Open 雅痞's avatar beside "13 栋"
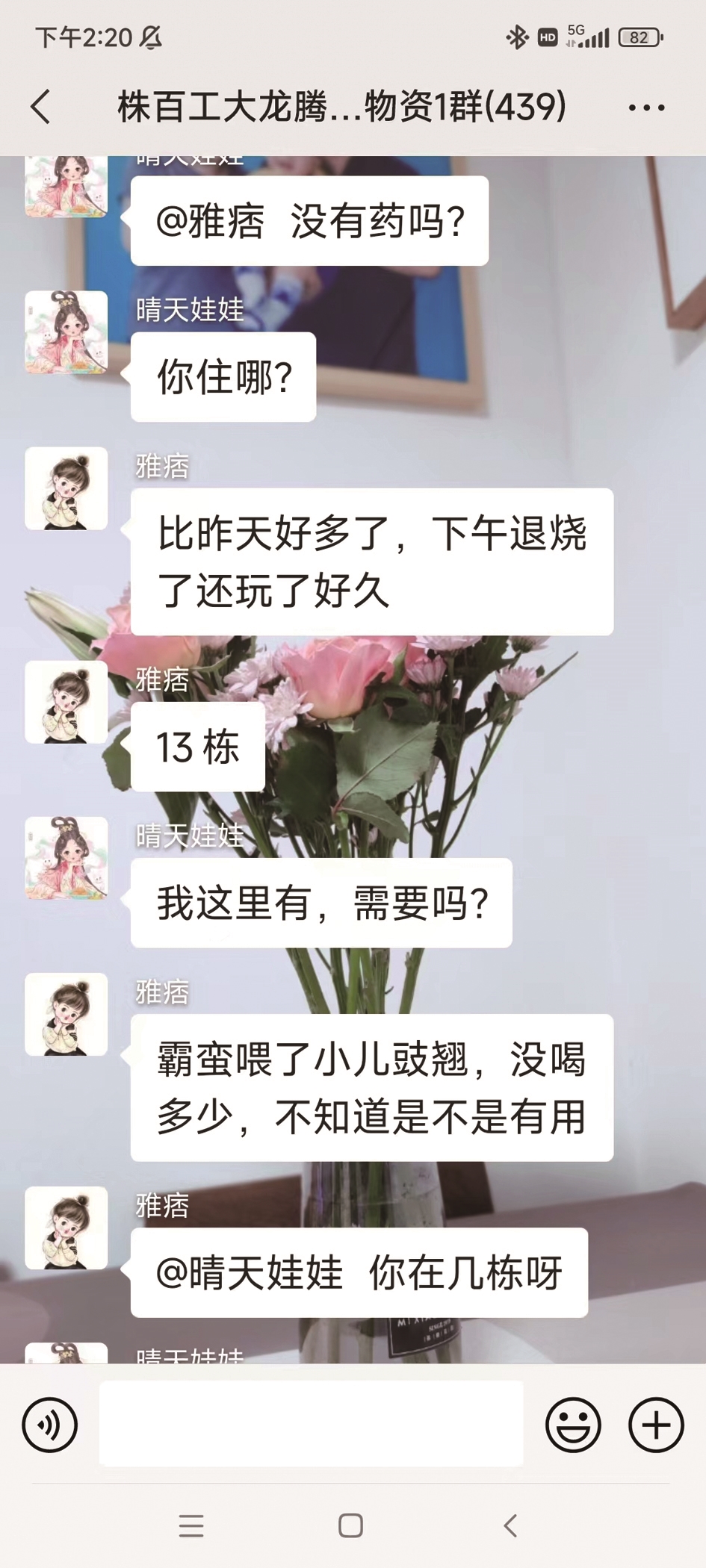706x1568 pixels. click(66, 702)
